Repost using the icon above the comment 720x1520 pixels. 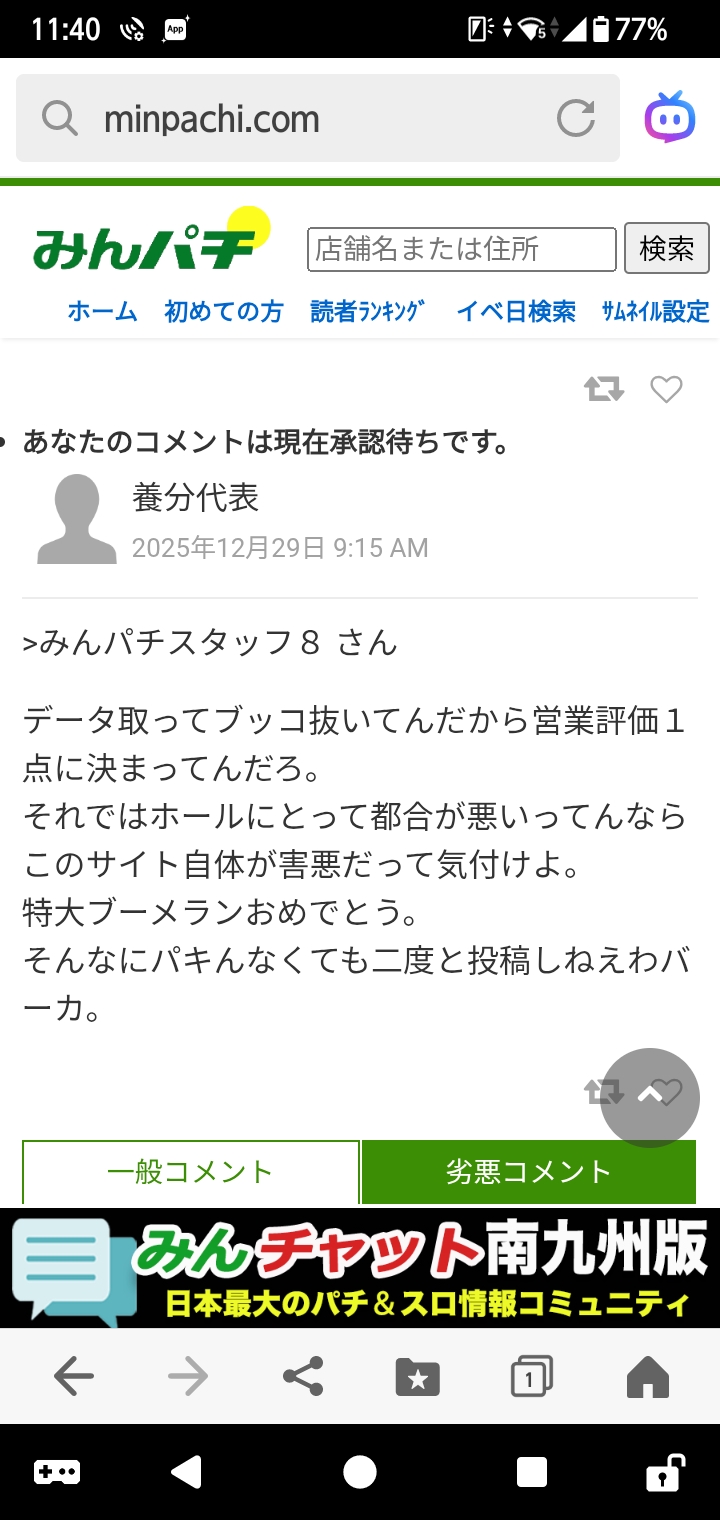point(604,389)
